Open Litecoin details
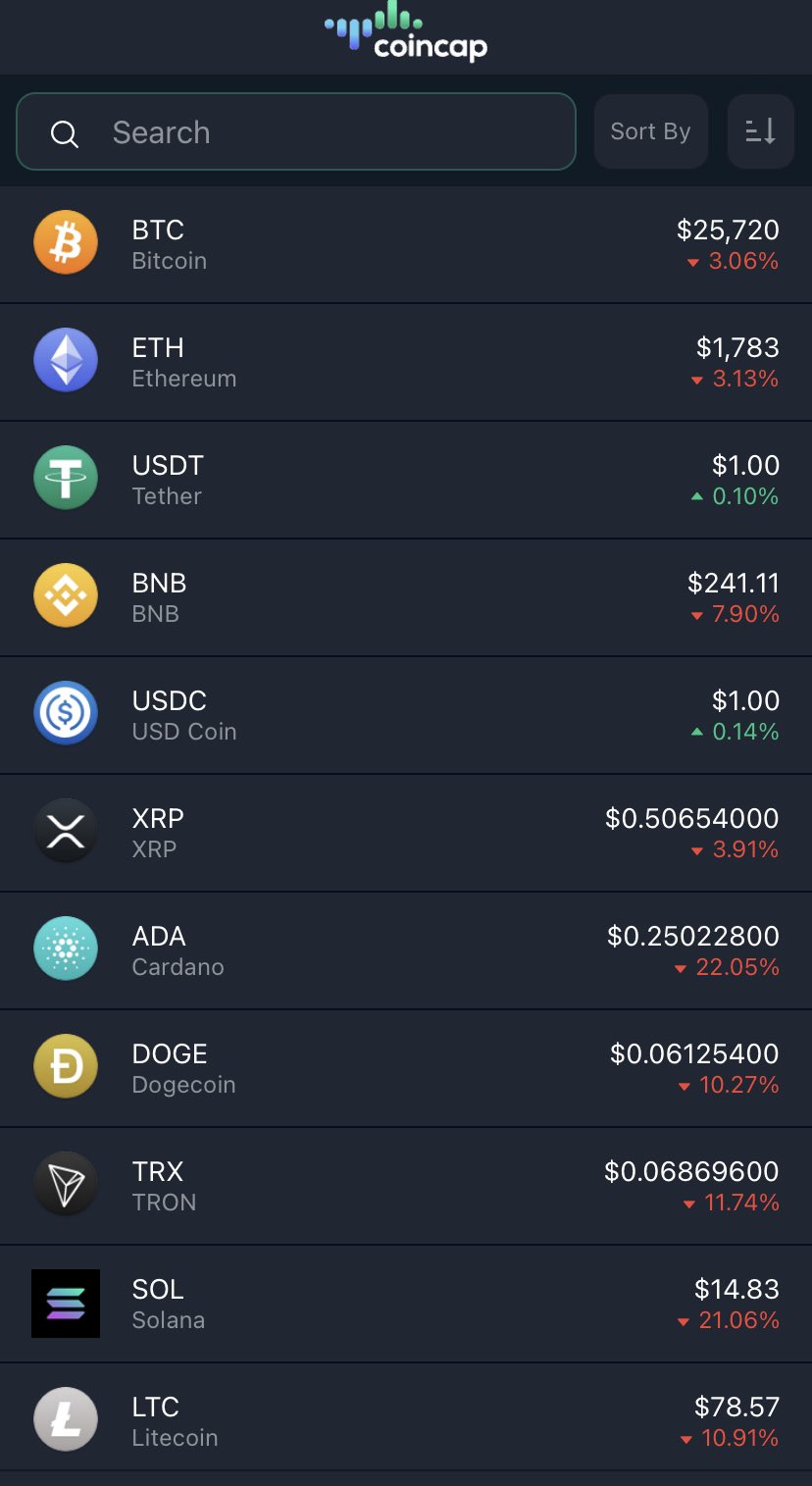This screenshot has width=812, height=1486. pyautogui.click(x=406, y=1422)
